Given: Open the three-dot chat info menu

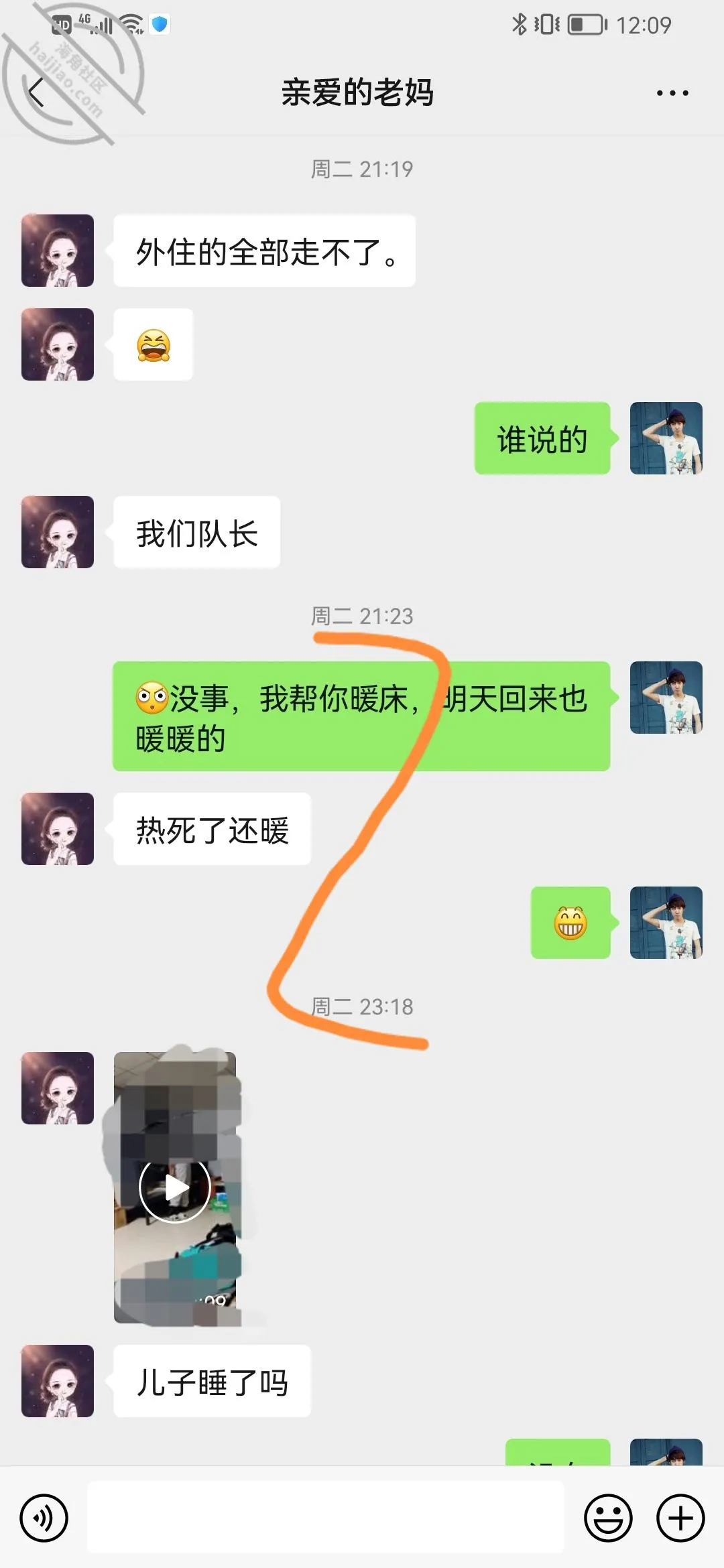Looking at the screenshot, I should point(672,93).
